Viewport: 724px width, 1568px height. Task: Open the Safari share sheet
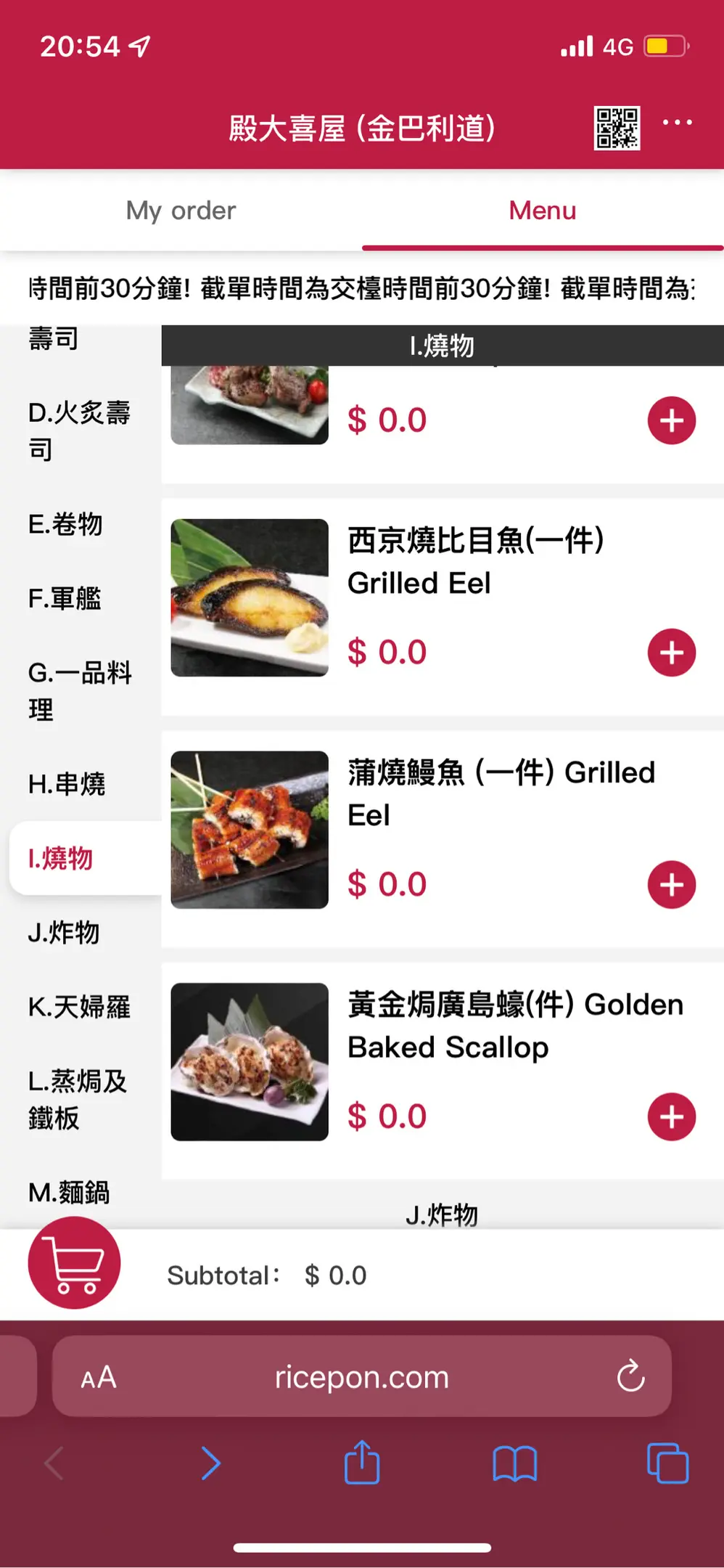pyautogui.click(x=362, y=1463)
